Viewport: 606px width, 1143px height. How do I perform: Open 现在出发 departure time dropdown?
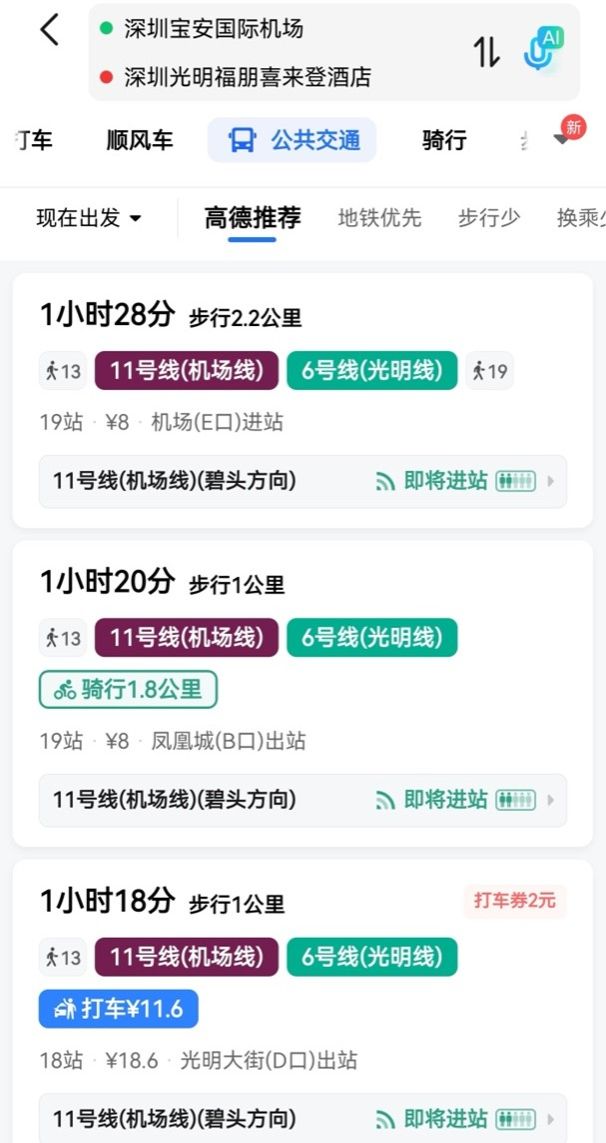[89, 218]
